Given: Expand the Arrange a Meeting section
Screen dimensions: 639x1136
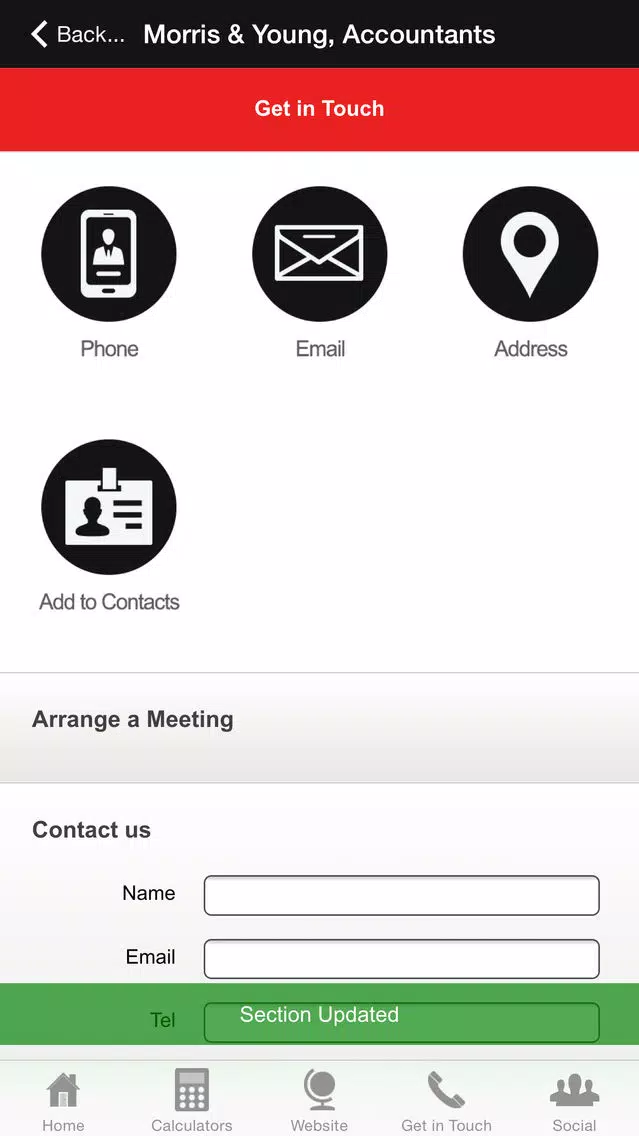Looking at the screenshot, I should [320, 727].
